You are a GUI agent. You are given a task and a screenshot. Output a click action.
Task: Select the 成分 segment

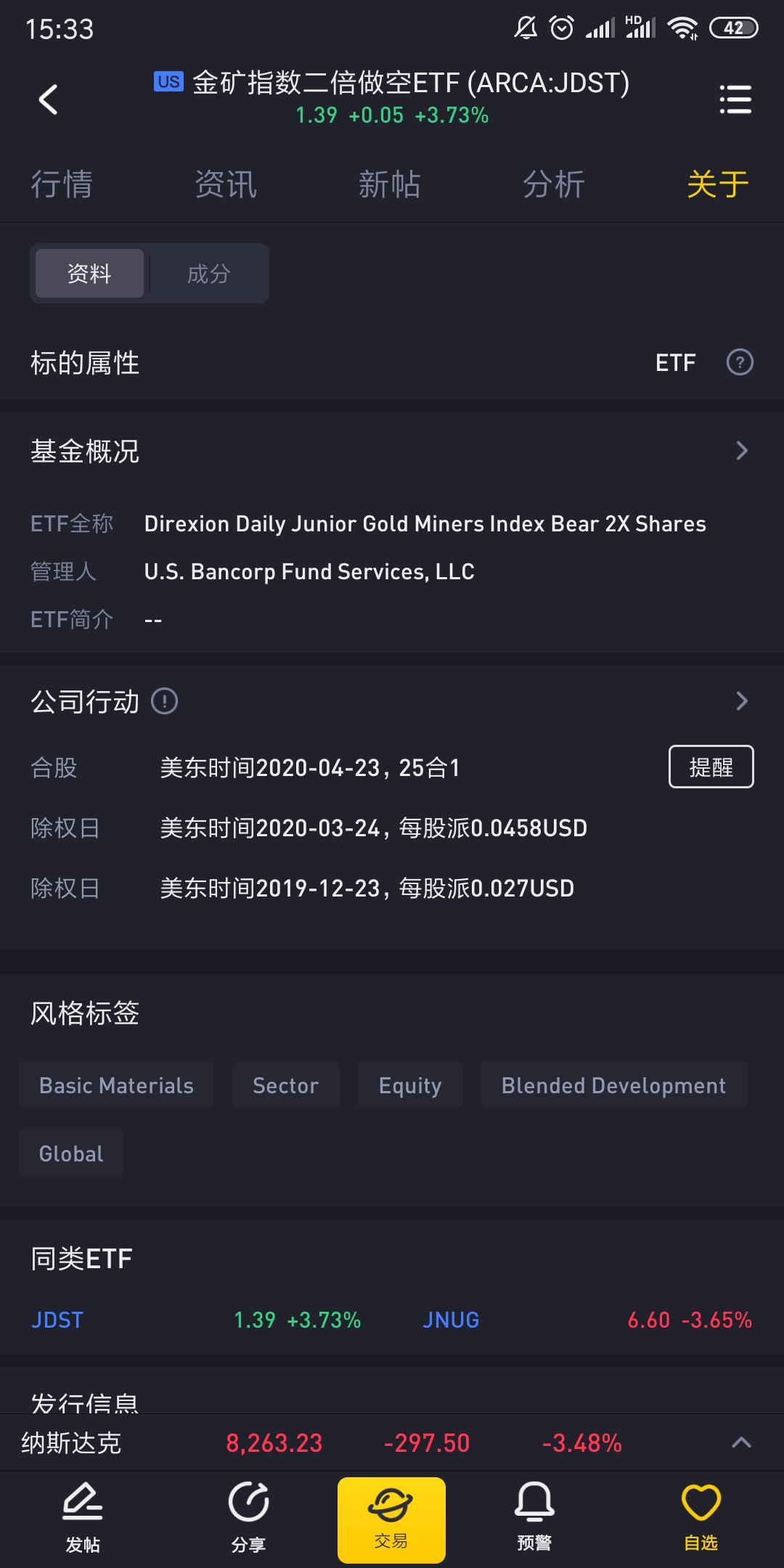click(x=209, y=274)
